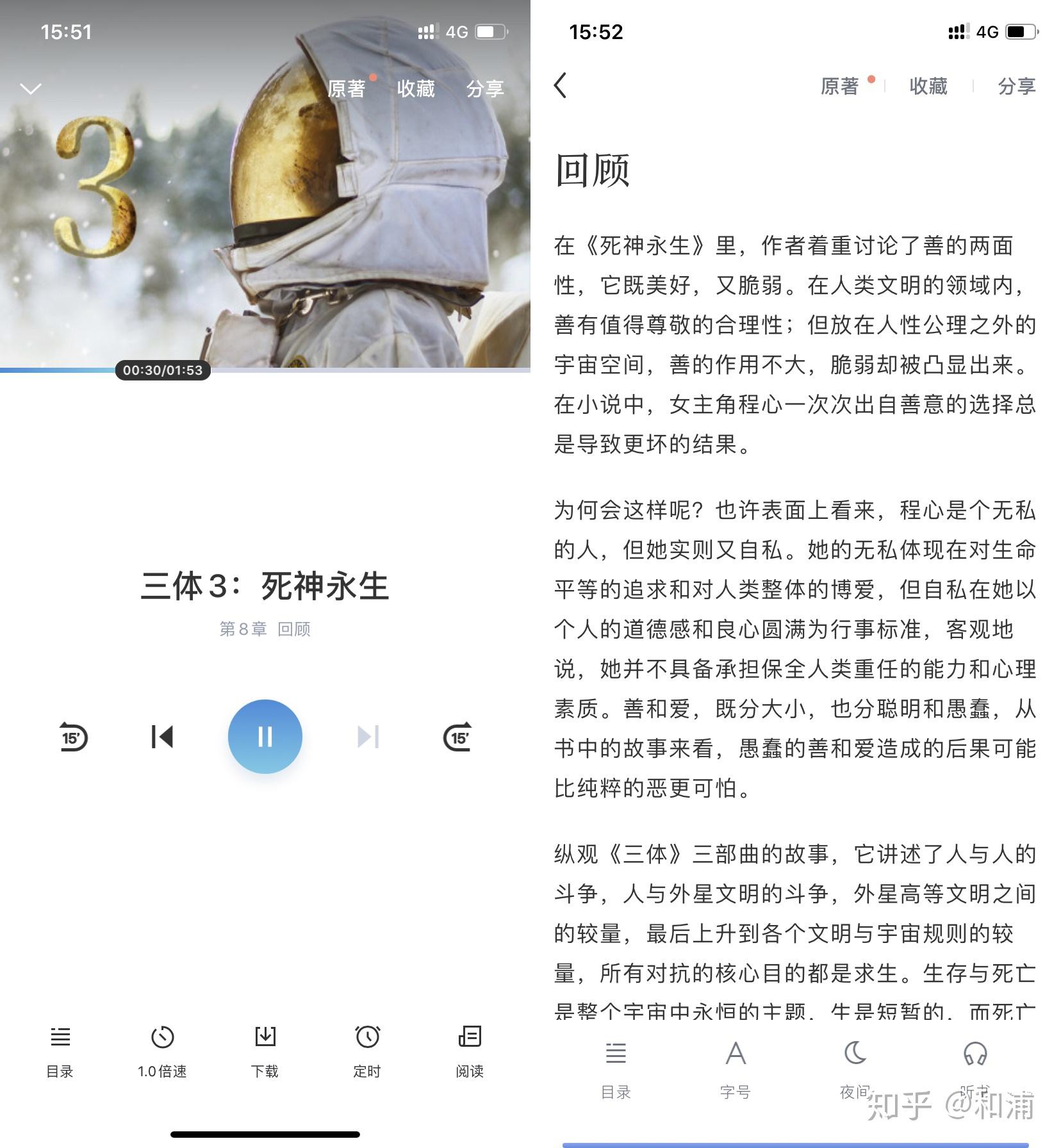Screen dimensions: 1061x1148
Task: Adjust font size with 字号
Action: coord(735,1069)
